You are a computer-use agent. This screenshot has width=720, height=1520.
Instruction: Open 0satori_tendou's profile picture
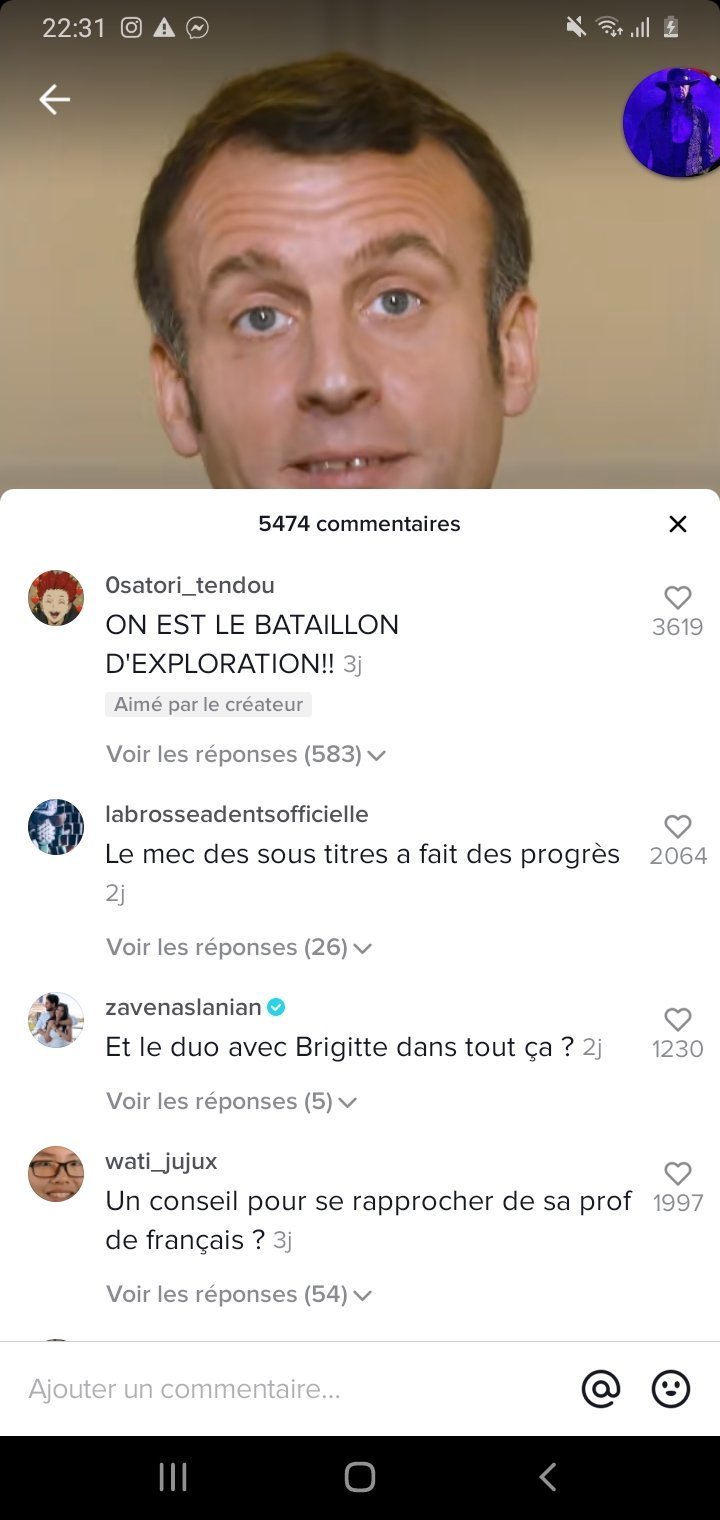click(x=56, y=598)
